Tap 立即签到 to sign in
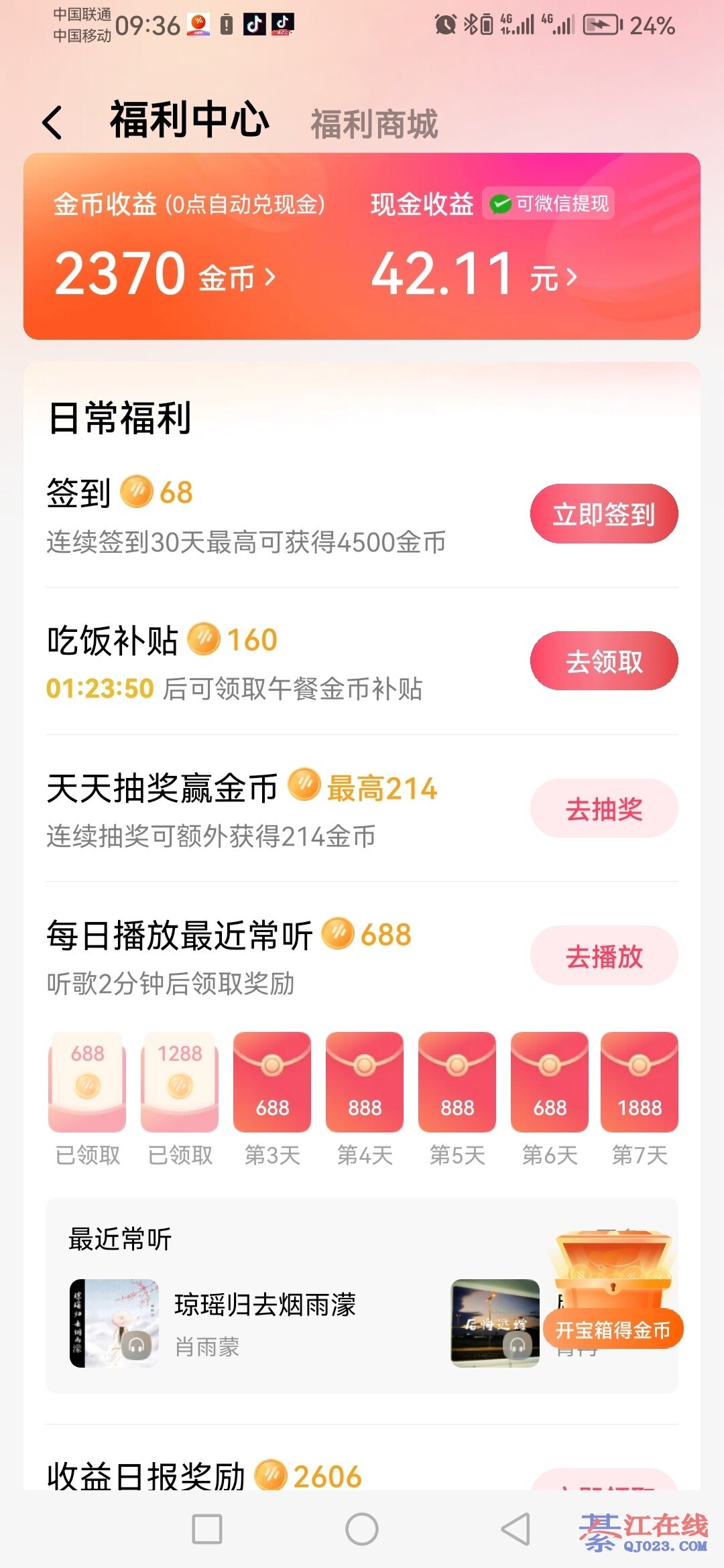The height and width of the screenshot is (1568, 724). tap(603, 514)
